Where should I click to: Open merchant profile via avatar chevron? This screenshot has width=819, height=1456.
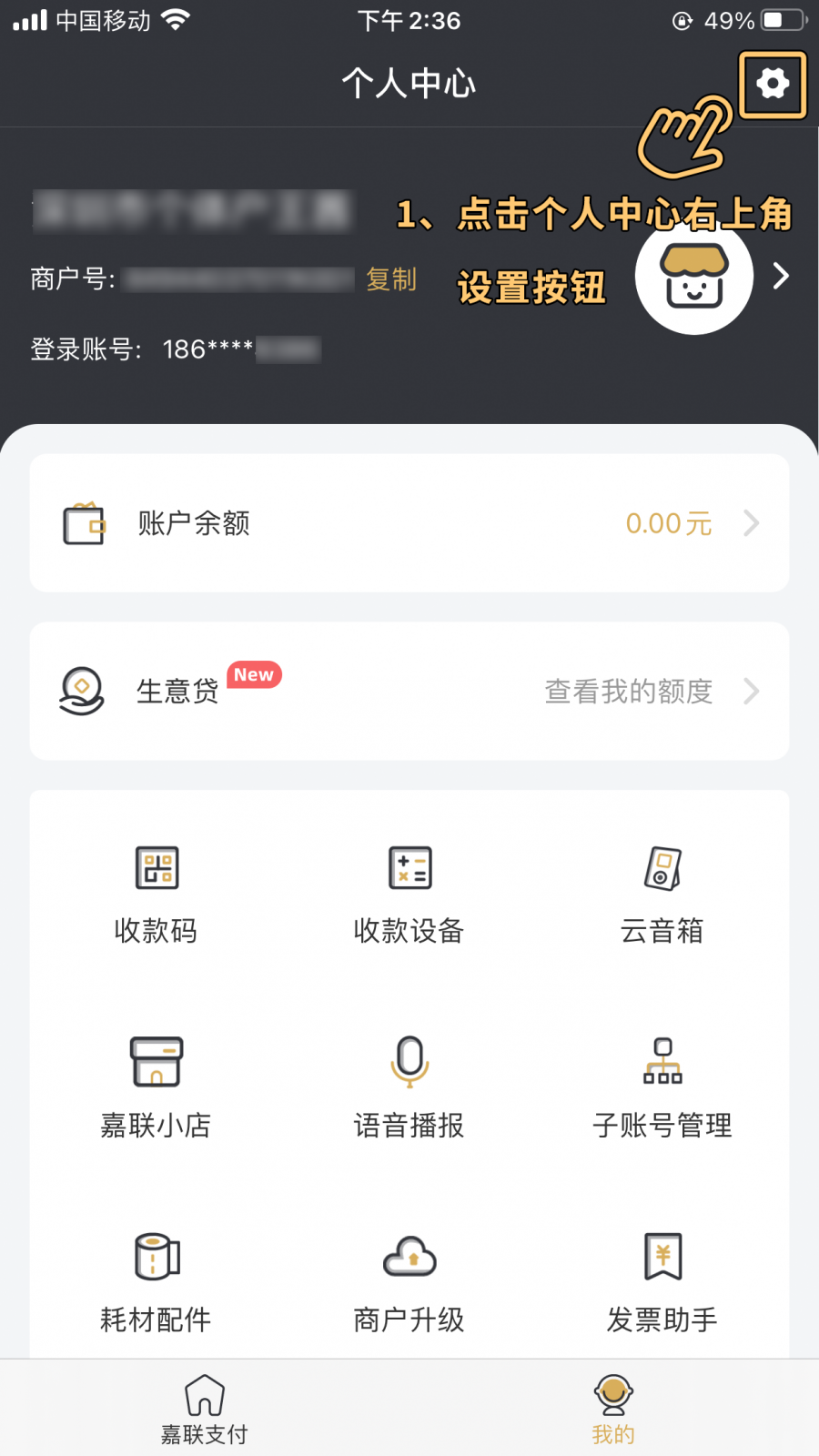point(780,276)
